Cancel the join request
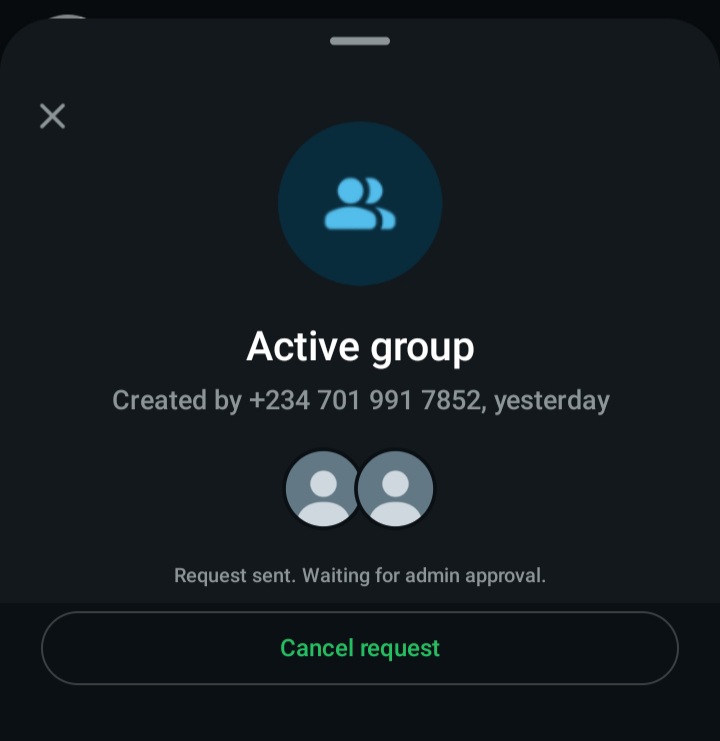Viewport: 720px width, 741px height. tap(360, 648)
